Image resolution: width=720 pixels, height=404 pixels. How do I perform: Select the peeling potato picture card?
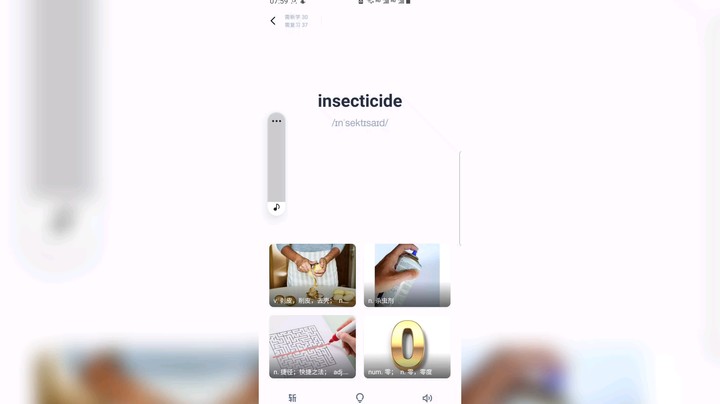pos(312,274)
